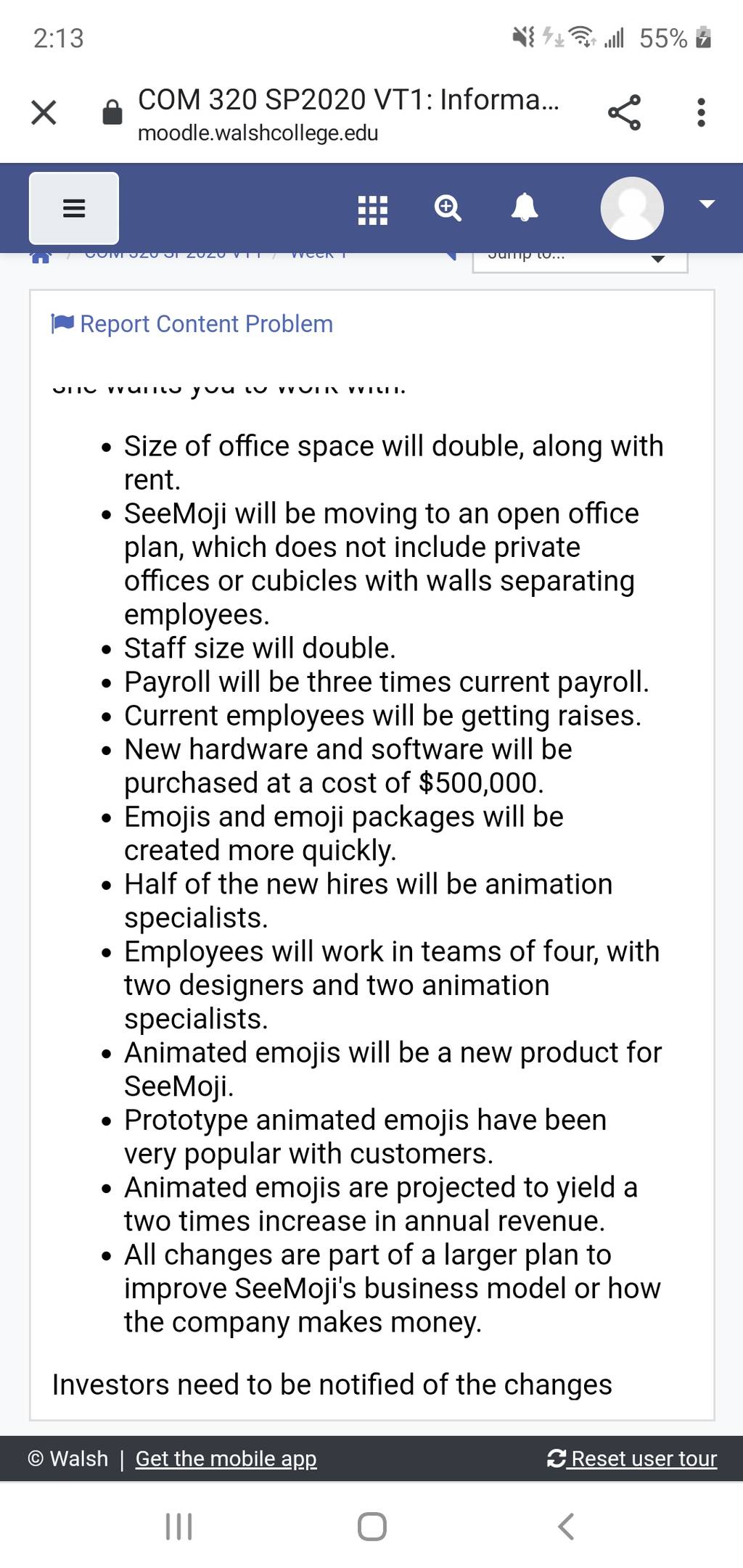Close the browser tab with the X
The image size is (743, 1568).
coord(44,112)
